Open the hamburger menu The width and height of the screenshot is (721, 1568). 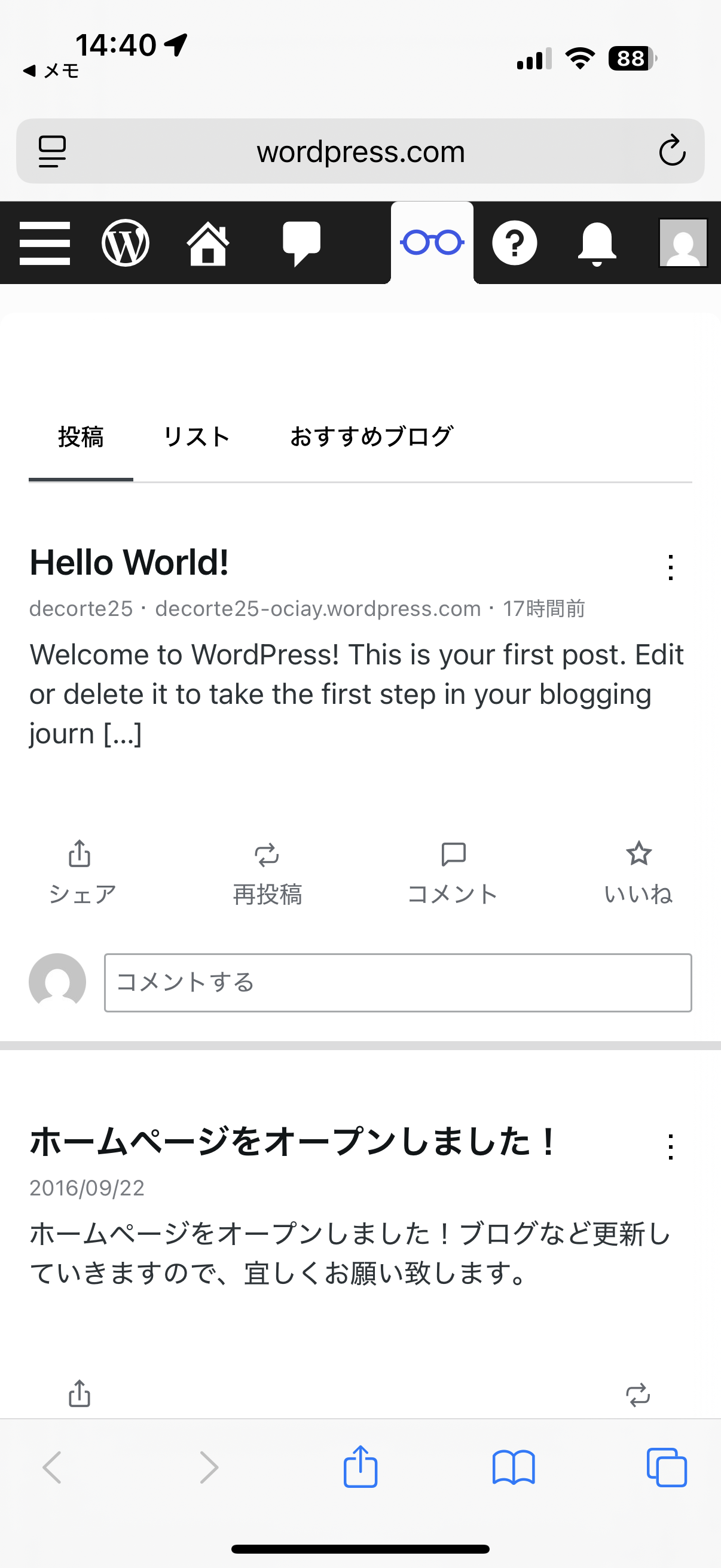click(44, 243)
